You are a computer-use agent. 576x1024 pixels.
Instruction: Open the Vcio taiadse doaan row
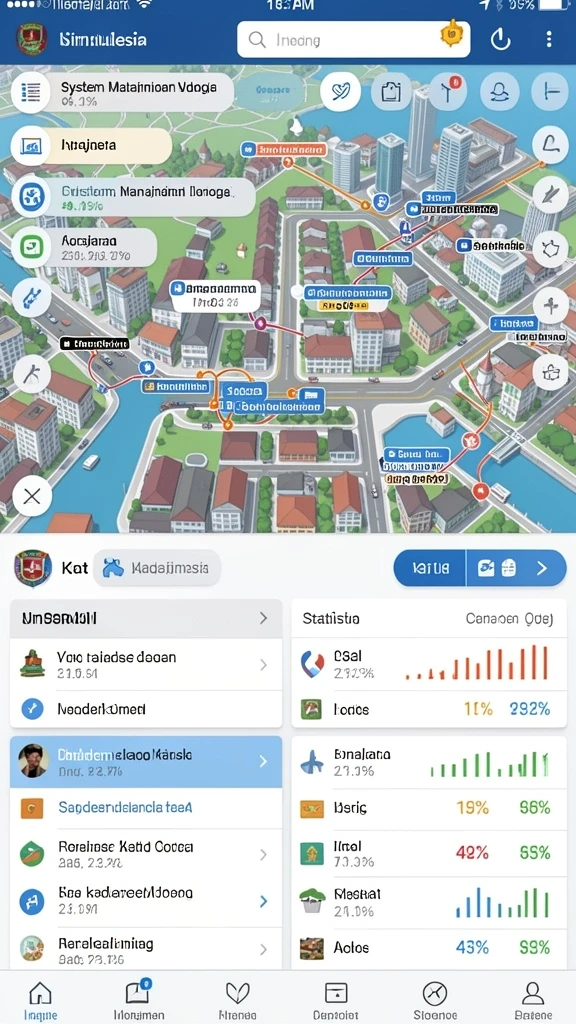pyautogui.click(x=146, y=665)
